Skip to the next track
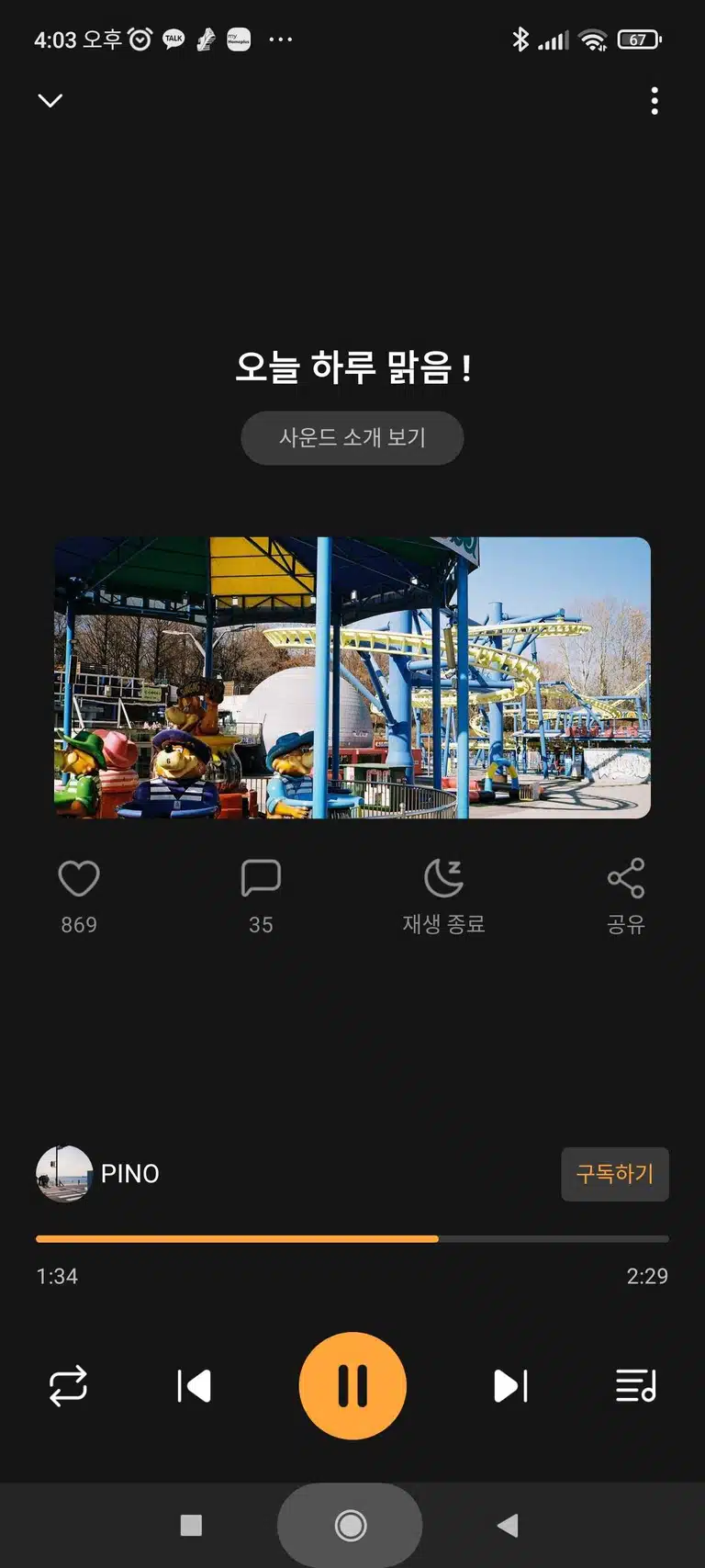This screenshot has width=705, height=1568. pyautogui.click(x=510, y=1386)
